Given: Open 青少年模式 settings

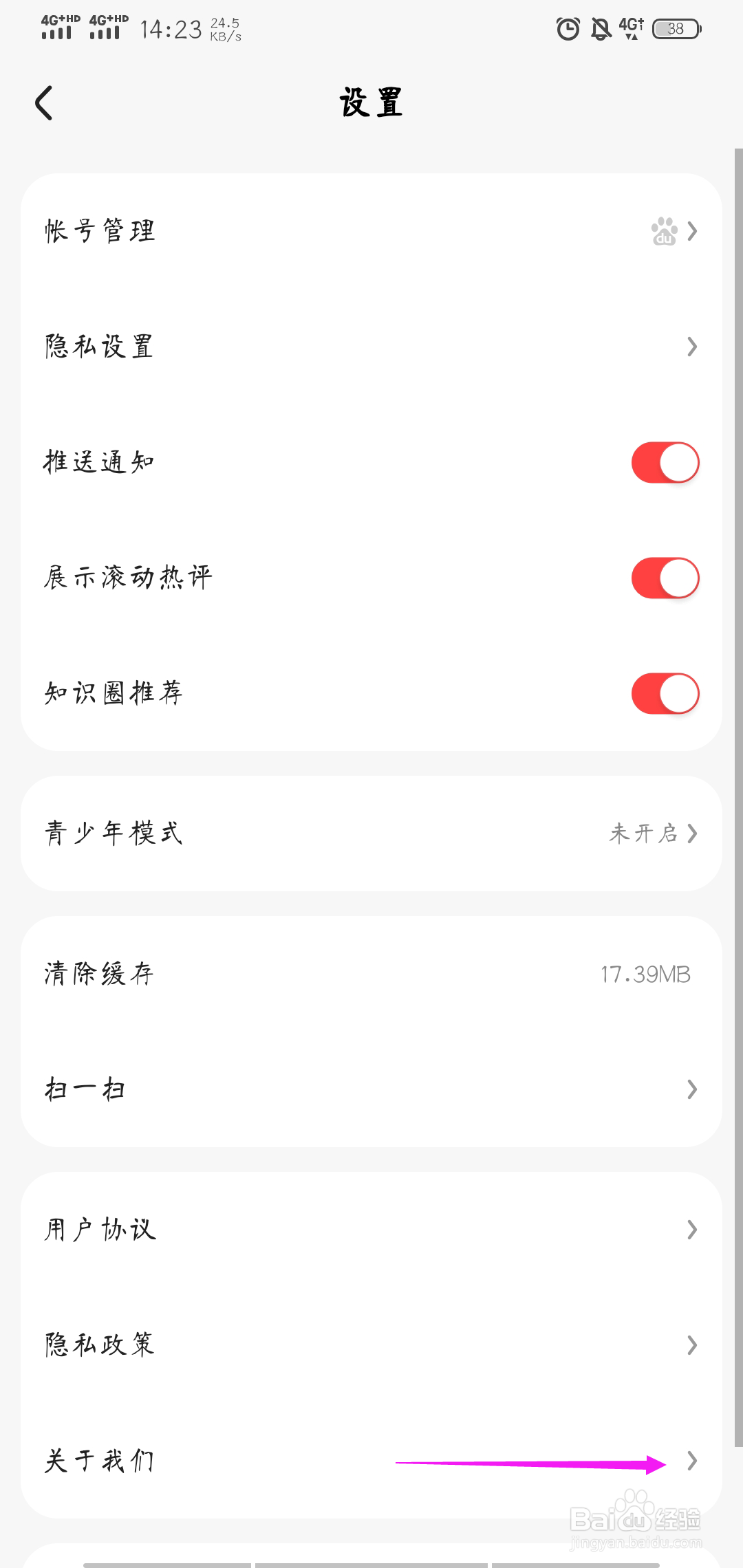Looking at the screenshot, I should point(371,834).
